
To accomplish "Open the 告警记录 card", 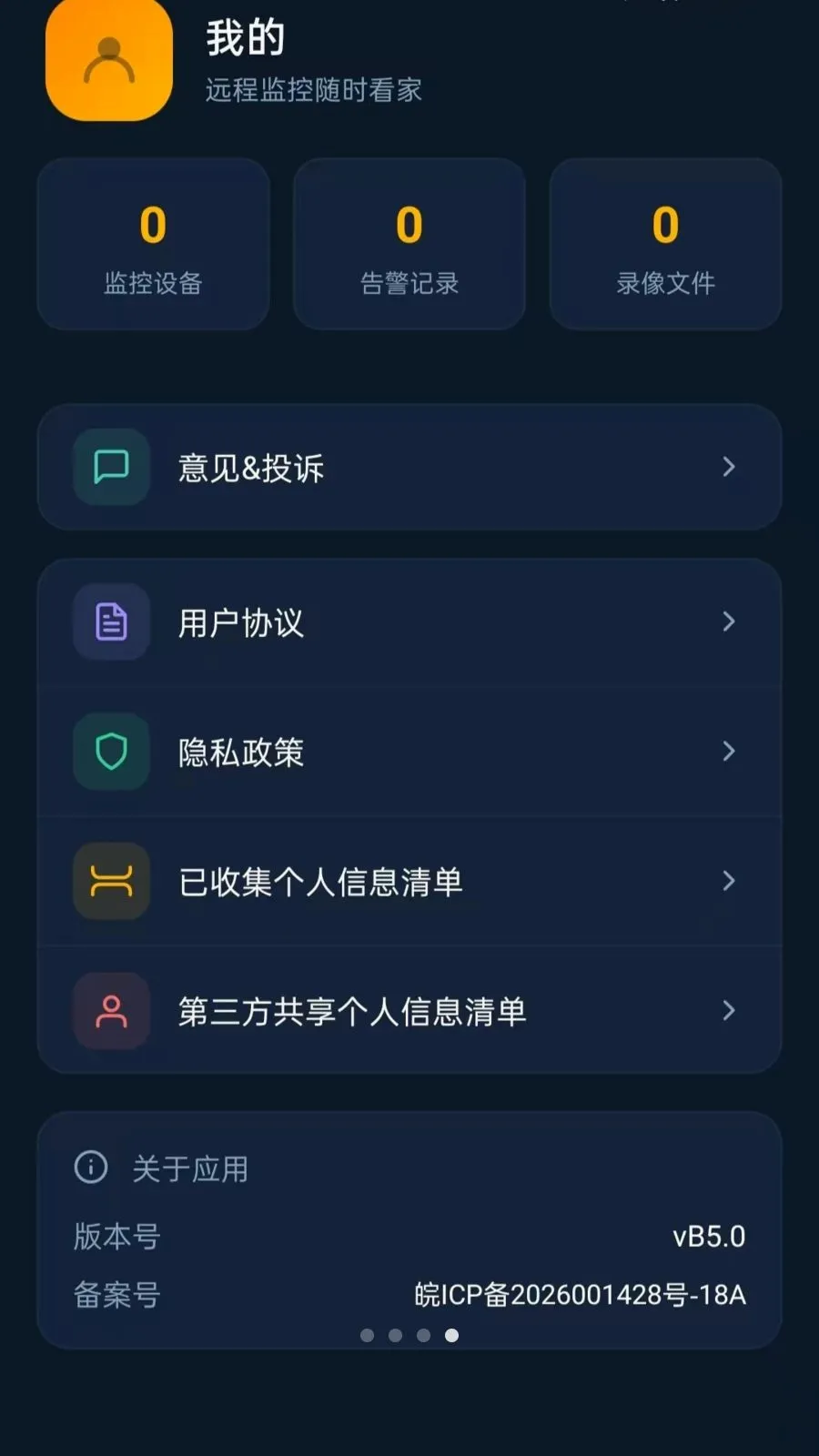I will (409, 244).
